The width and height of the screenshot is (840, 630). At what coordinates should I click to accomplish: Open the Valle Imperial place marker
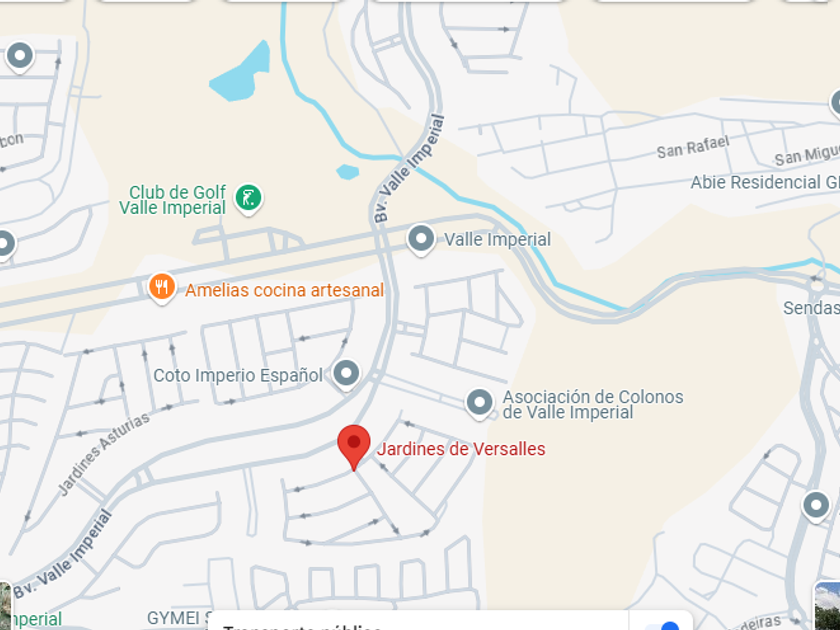(421, 239)
